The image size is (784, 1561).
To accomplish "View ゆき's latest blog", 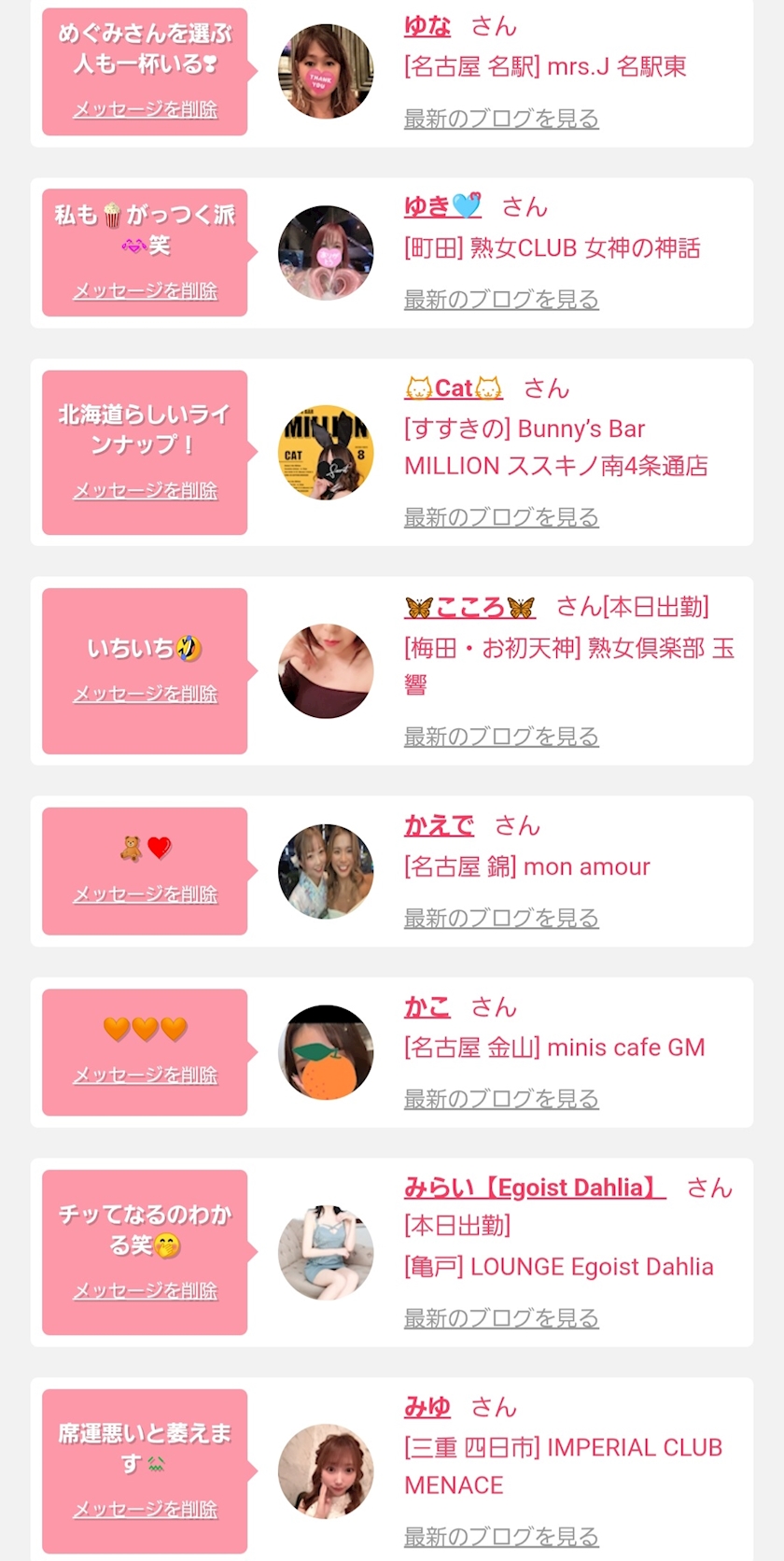I will click(500, 300).
